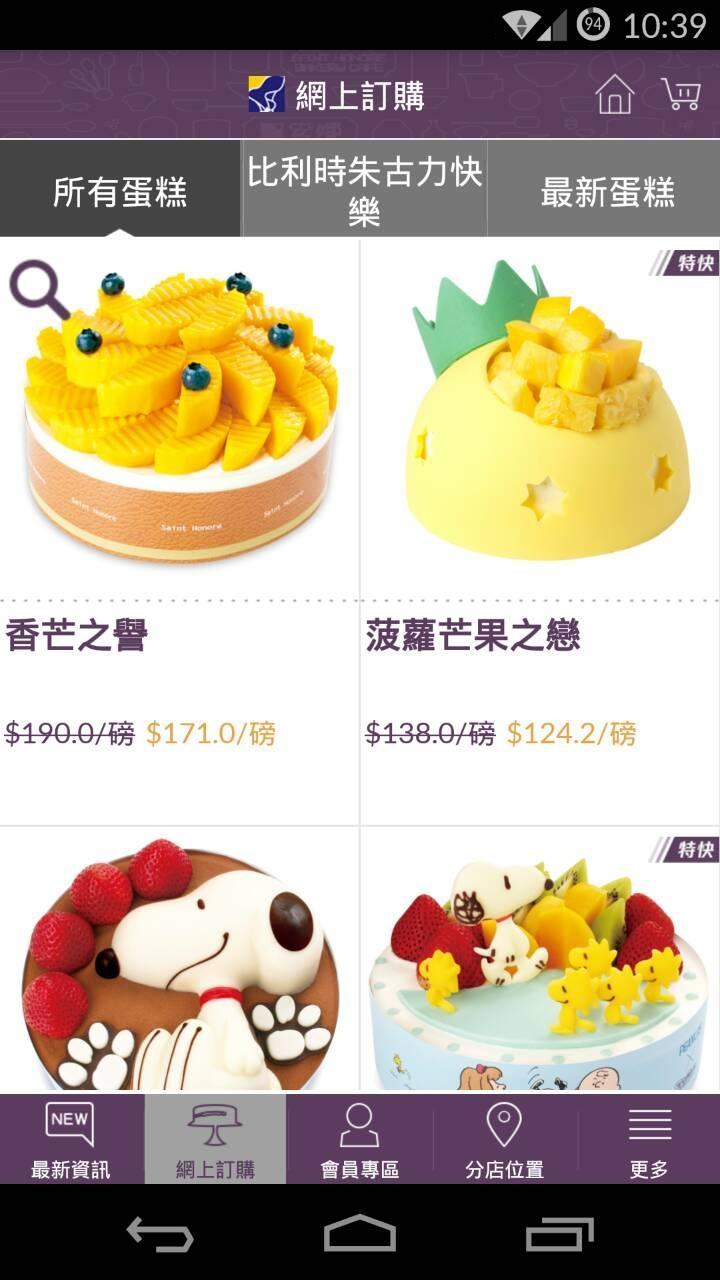This screenshot has height=1280, width=720.
Task: Open the 會員專區 tab
Action: 359,1140
